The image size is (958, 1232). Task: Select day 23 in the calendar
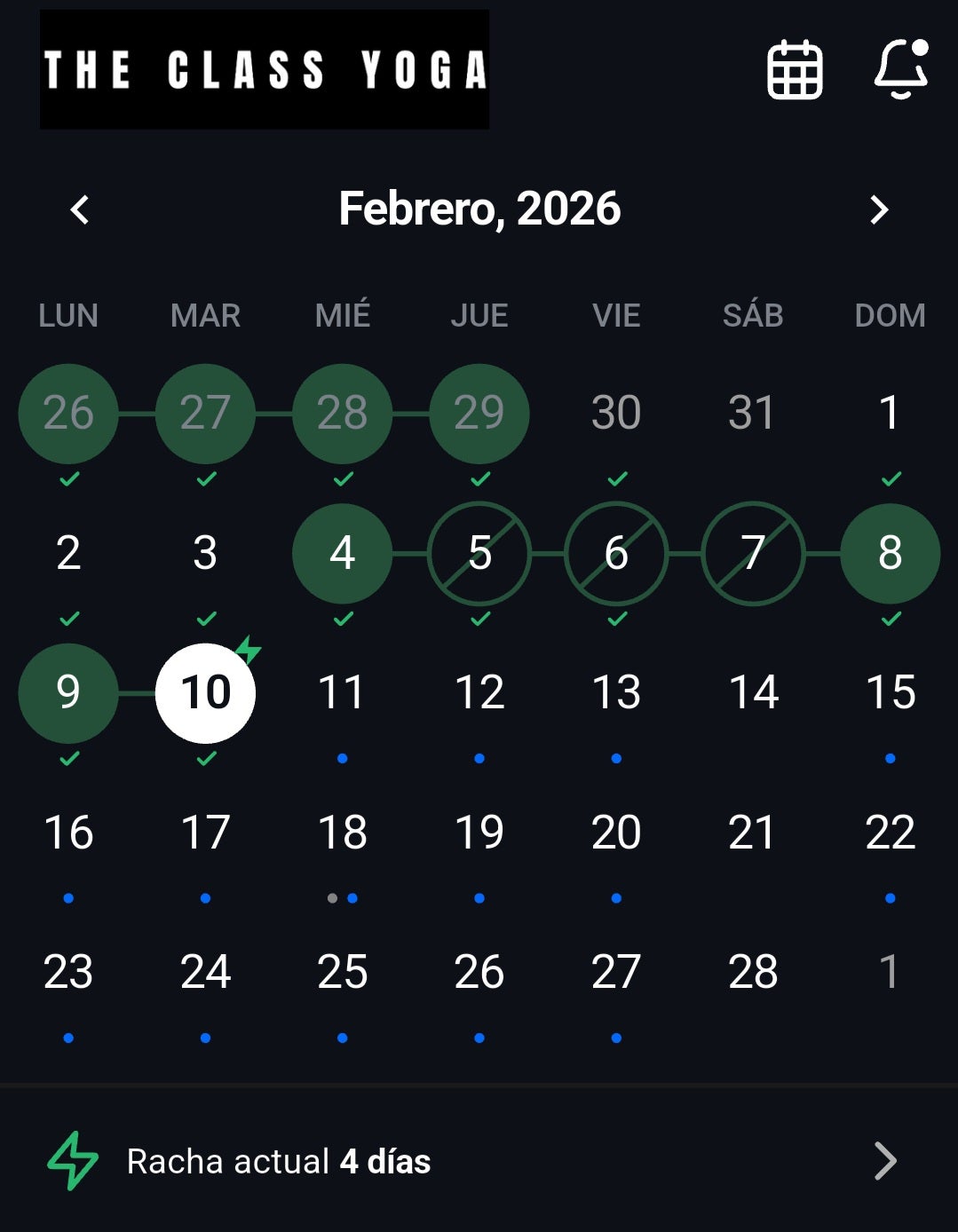(x=68, y=972)
